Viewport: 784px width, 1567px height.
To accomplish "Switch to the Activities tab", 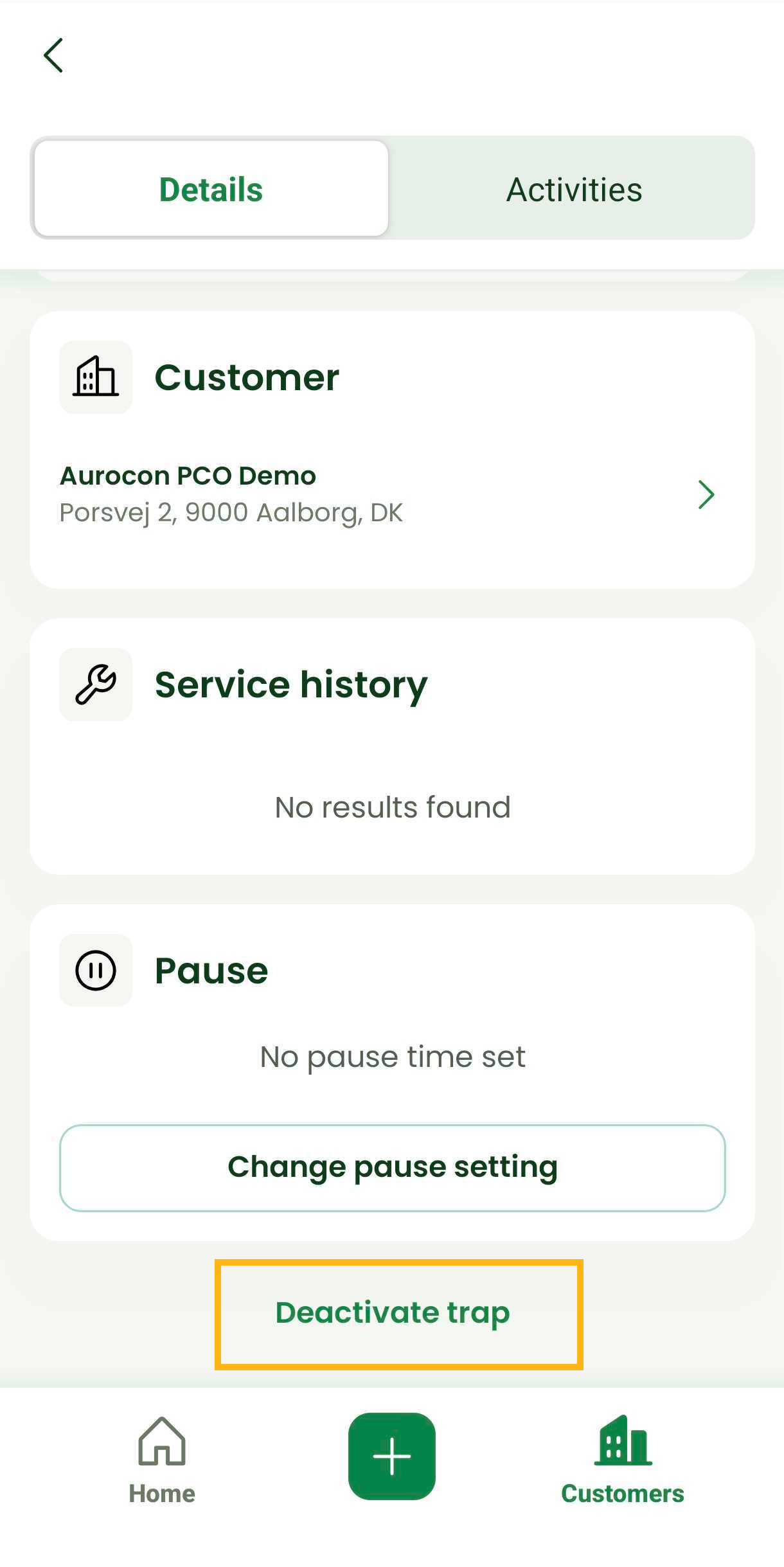I will [573, 189].
